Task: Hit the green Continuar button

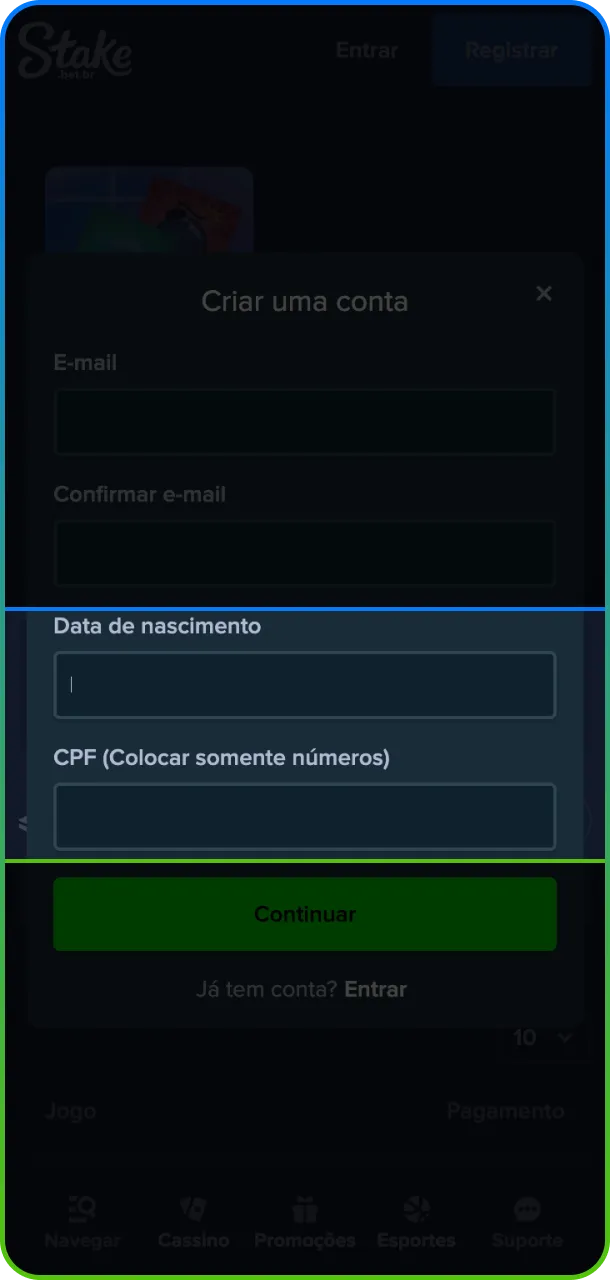Action: click(304, 914)
